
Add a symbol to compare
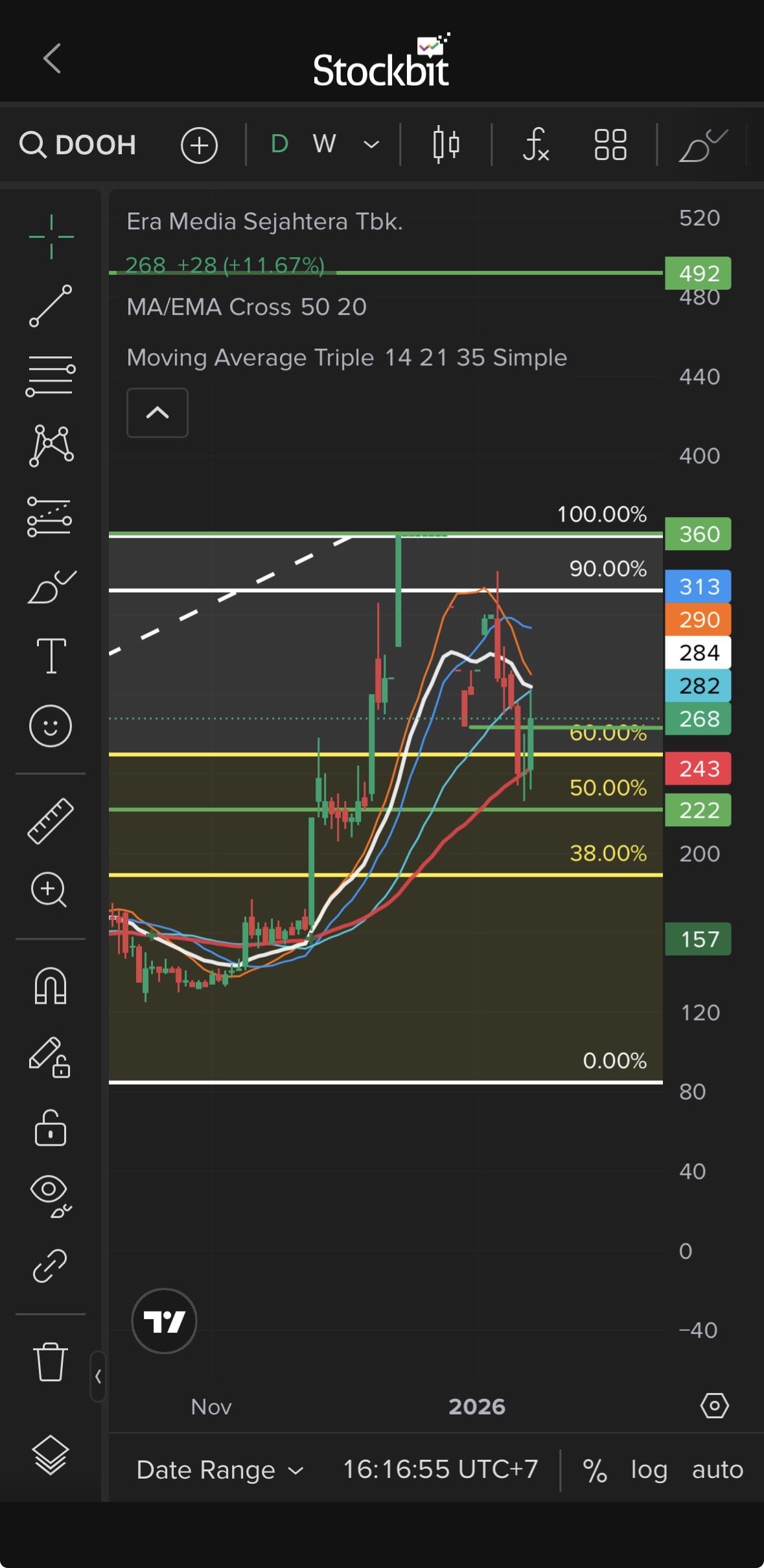(x=199, y=145)
